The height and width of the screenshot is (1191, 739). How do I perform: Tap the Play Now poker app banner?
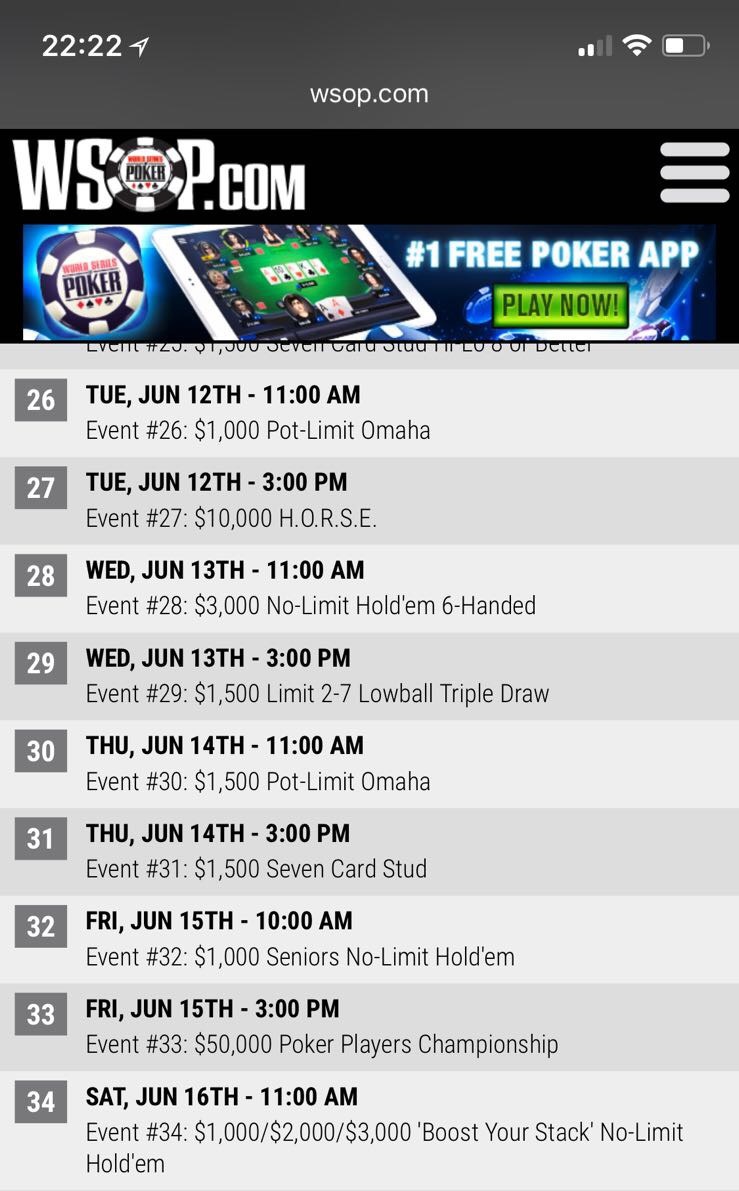coord(369,281)
